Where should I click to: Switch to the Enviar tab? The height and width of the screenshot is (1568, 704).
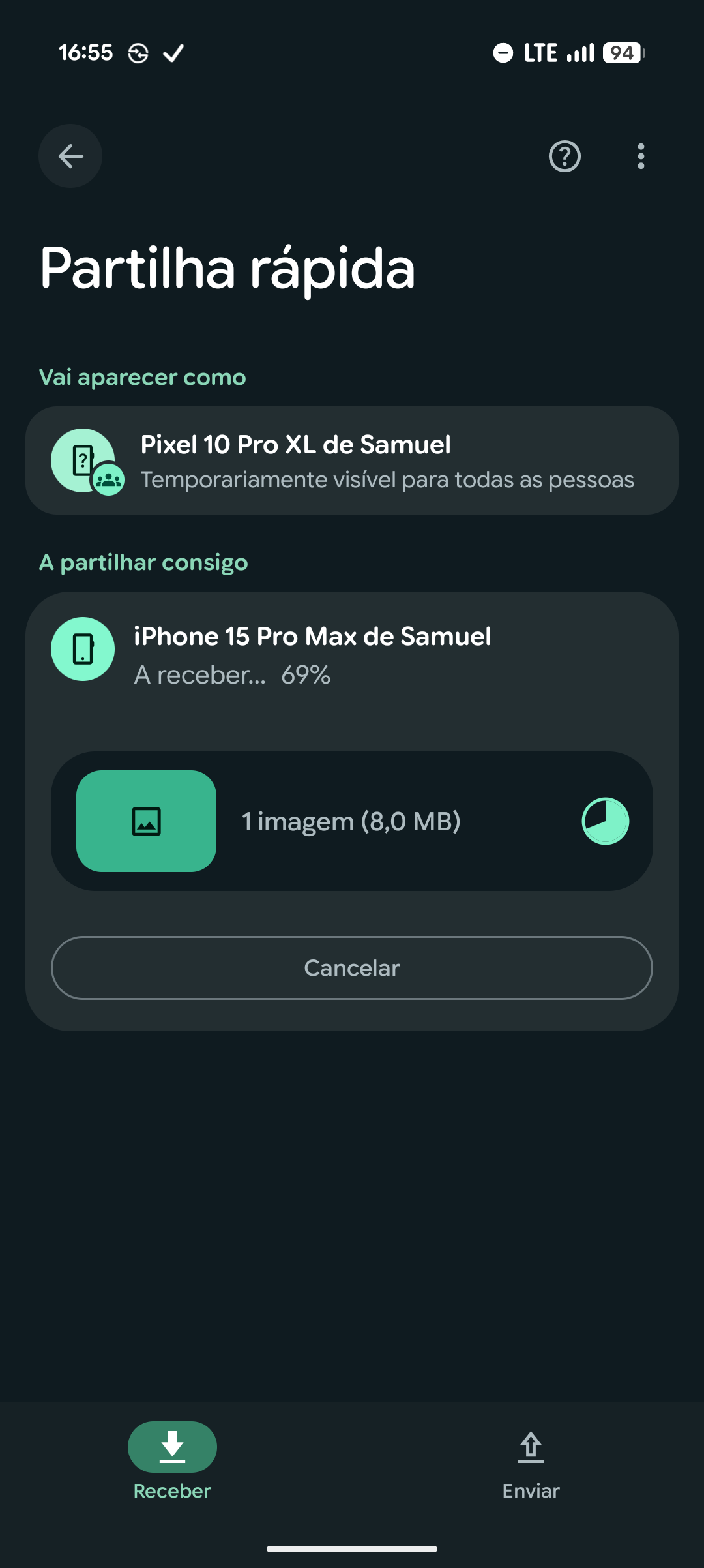point(531,1460)
